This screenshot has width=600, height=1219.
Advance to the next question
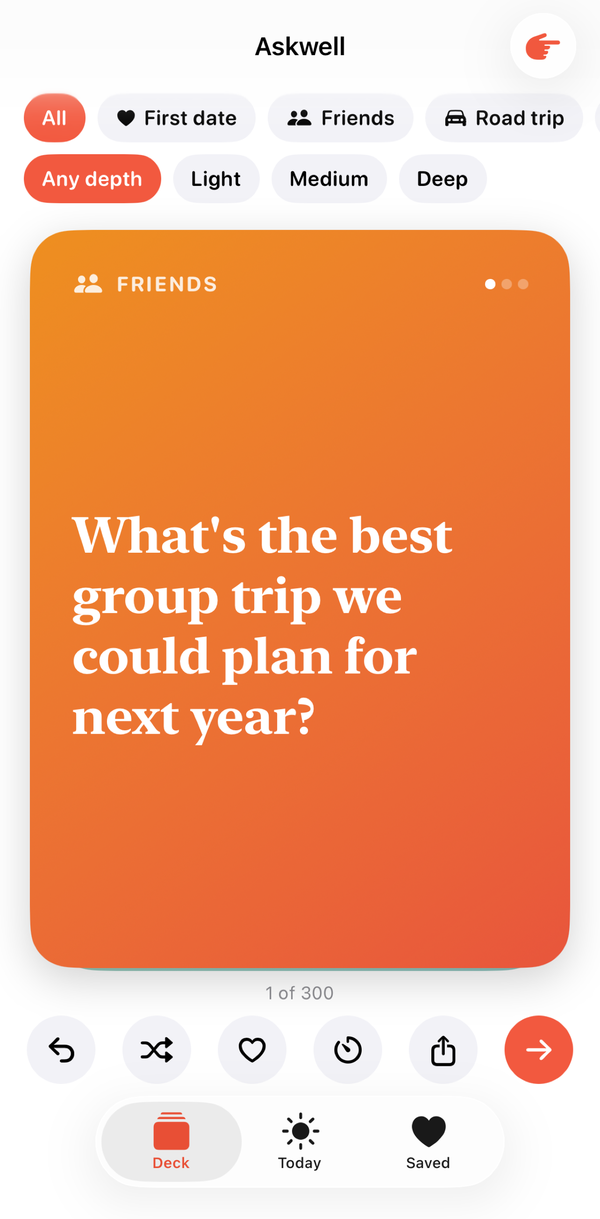pos(539,1049)
